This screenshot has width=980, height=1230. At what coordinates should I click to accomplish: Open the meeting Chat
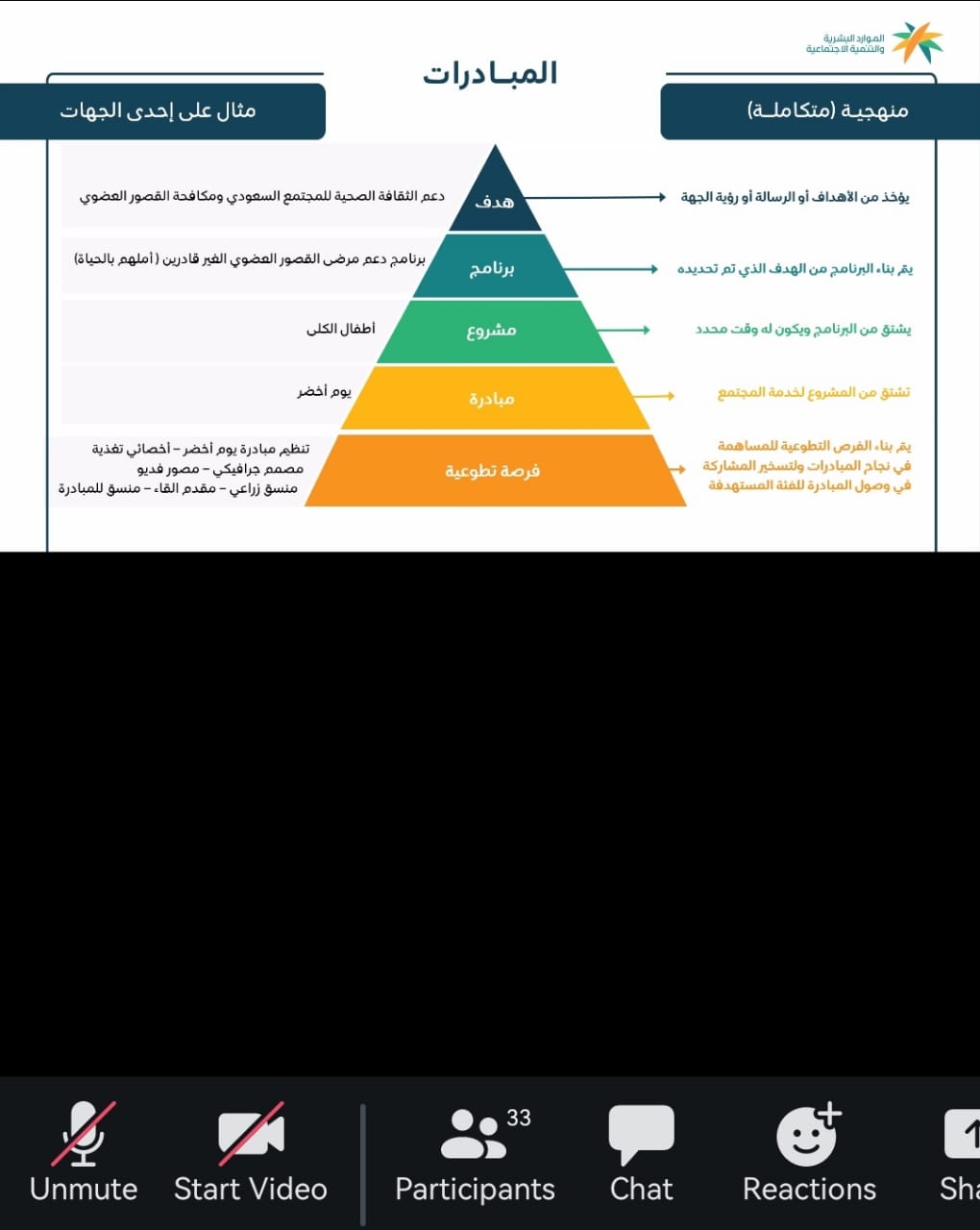pyautogui.click(x=642, y=1152)
